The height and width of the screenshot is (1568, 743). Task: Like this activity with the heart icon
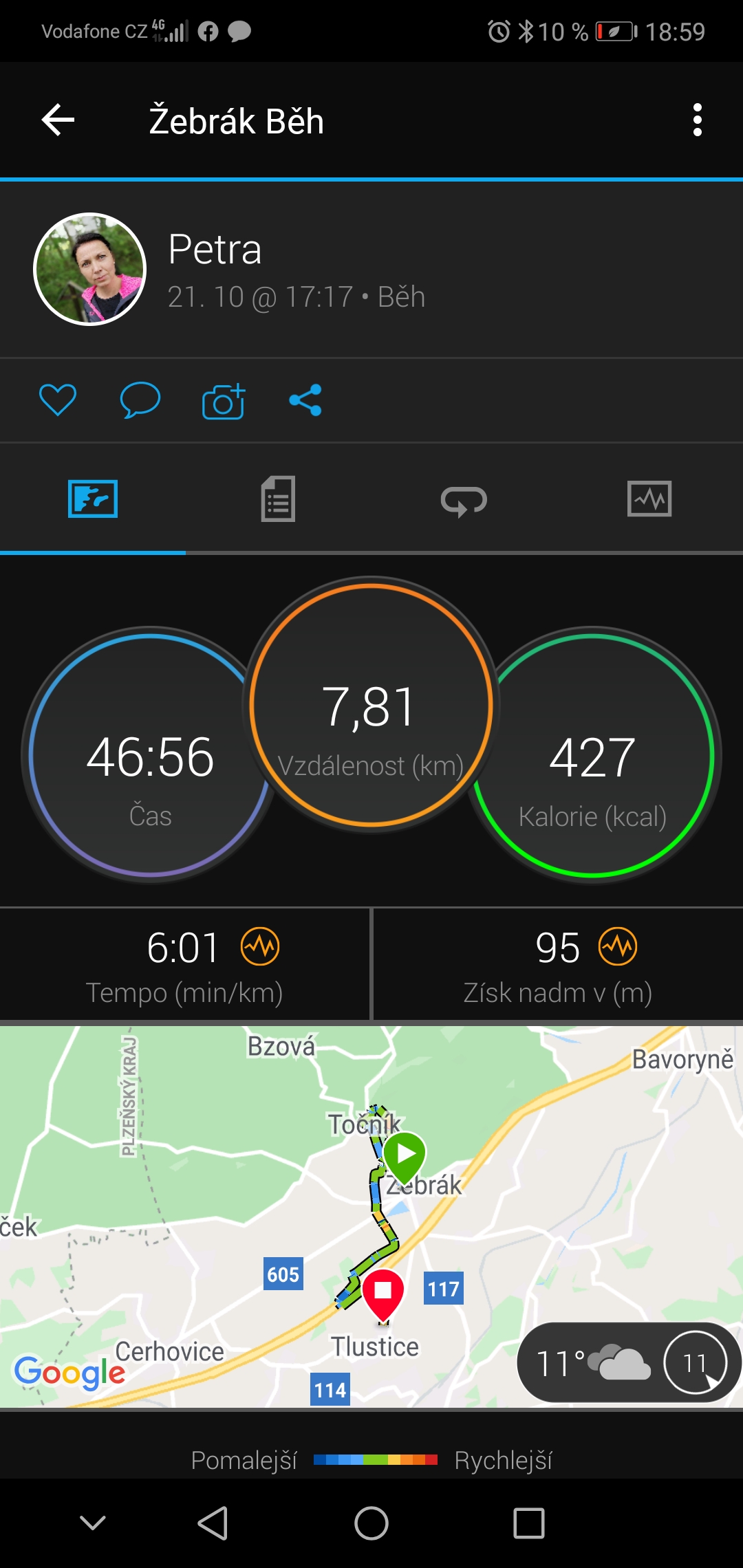(x=58, y=400)
